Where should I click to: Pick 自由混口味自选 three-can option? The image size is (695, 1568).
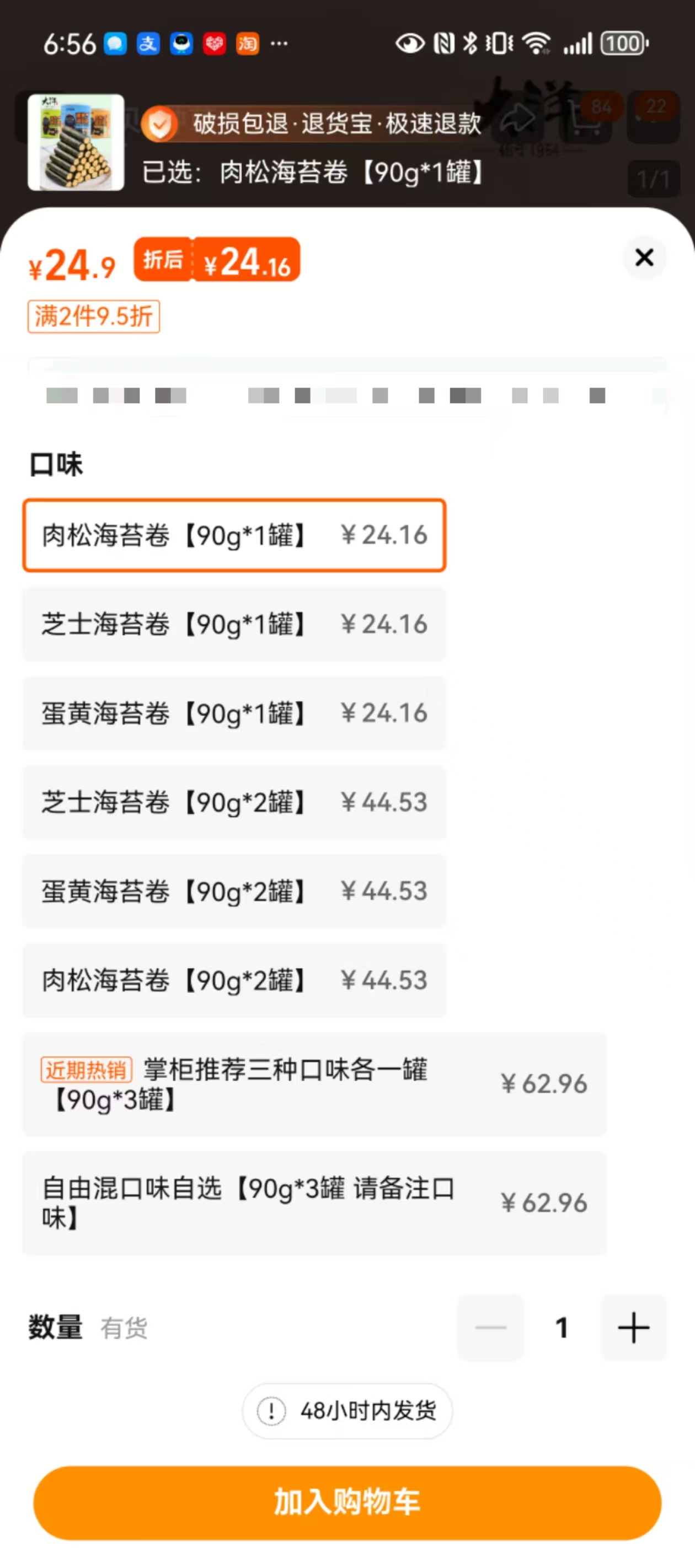point(314,1203)
